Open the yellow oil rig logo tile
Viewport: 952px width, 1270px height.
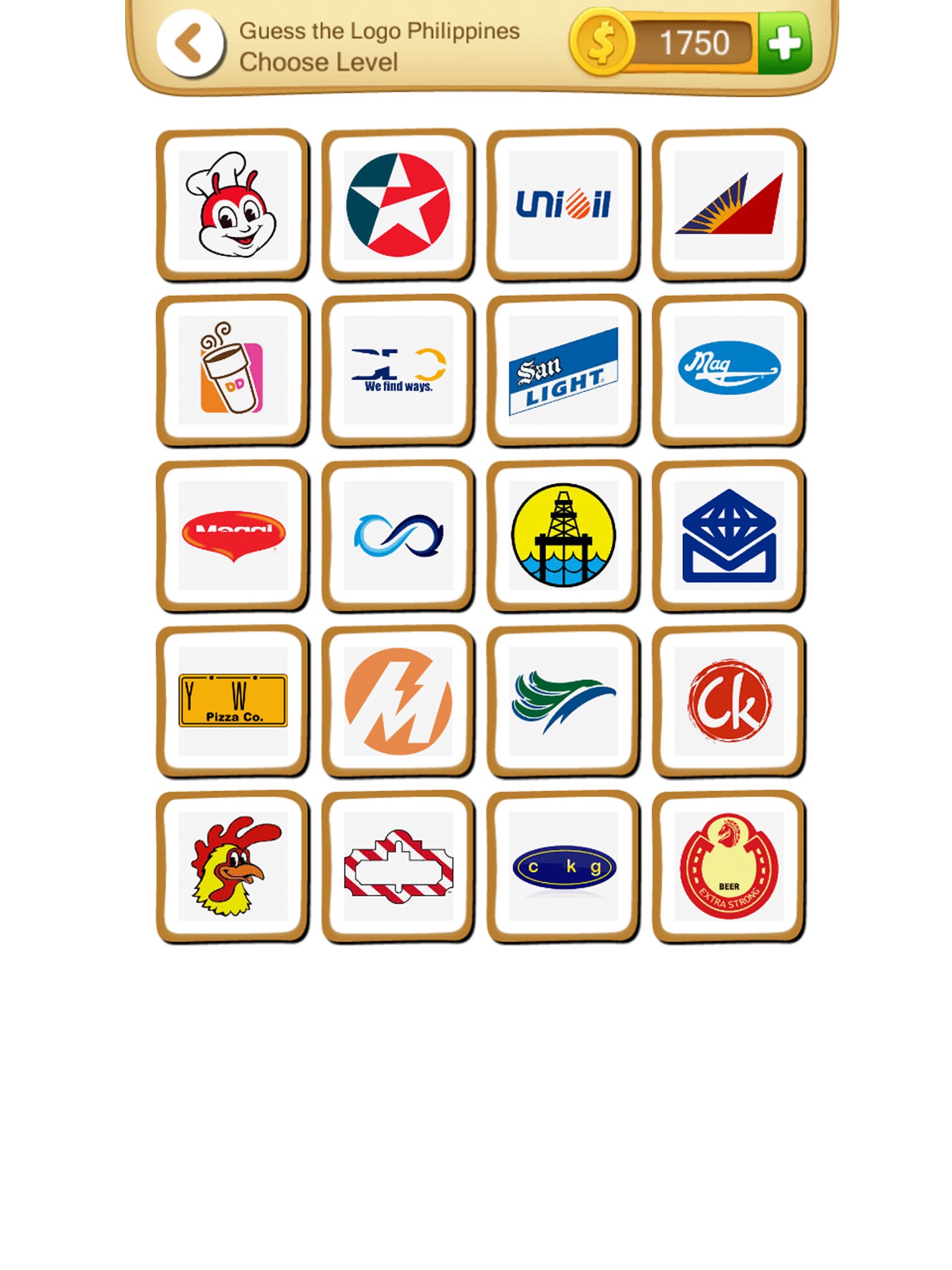click(563, 536)
